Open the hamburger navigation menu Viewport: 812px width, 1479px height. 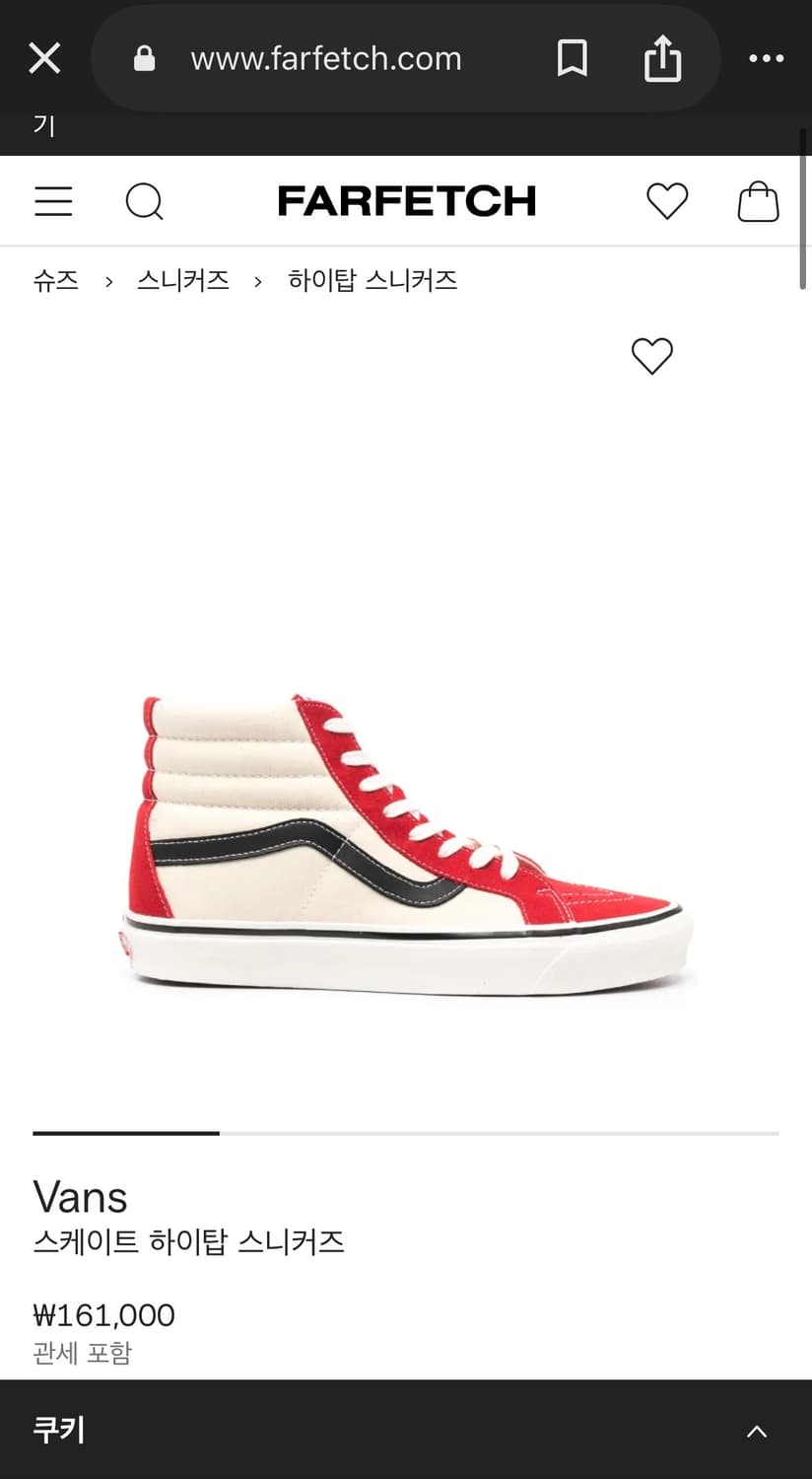tap(53, 201)
